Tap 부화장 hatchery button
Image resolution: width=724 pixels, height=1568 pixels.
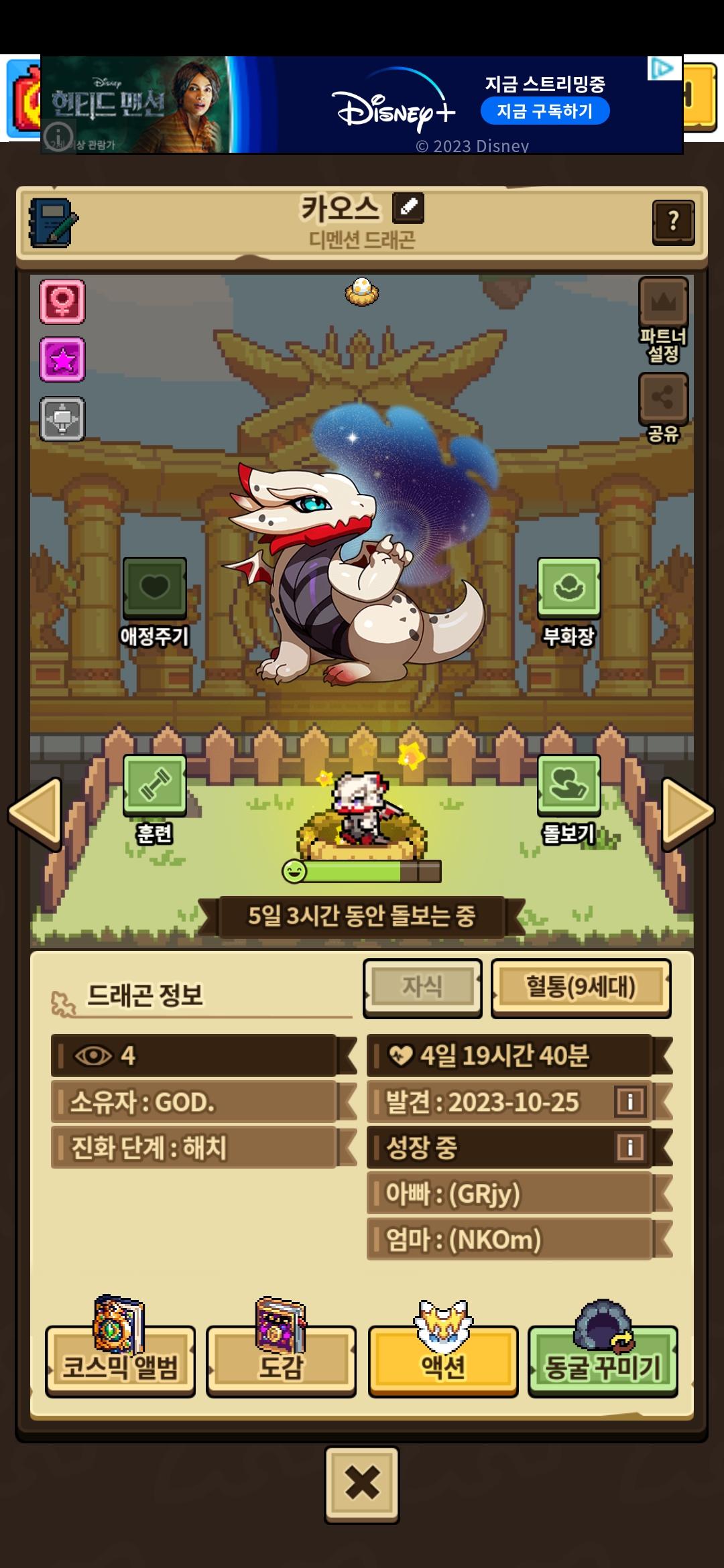point(568,602)
